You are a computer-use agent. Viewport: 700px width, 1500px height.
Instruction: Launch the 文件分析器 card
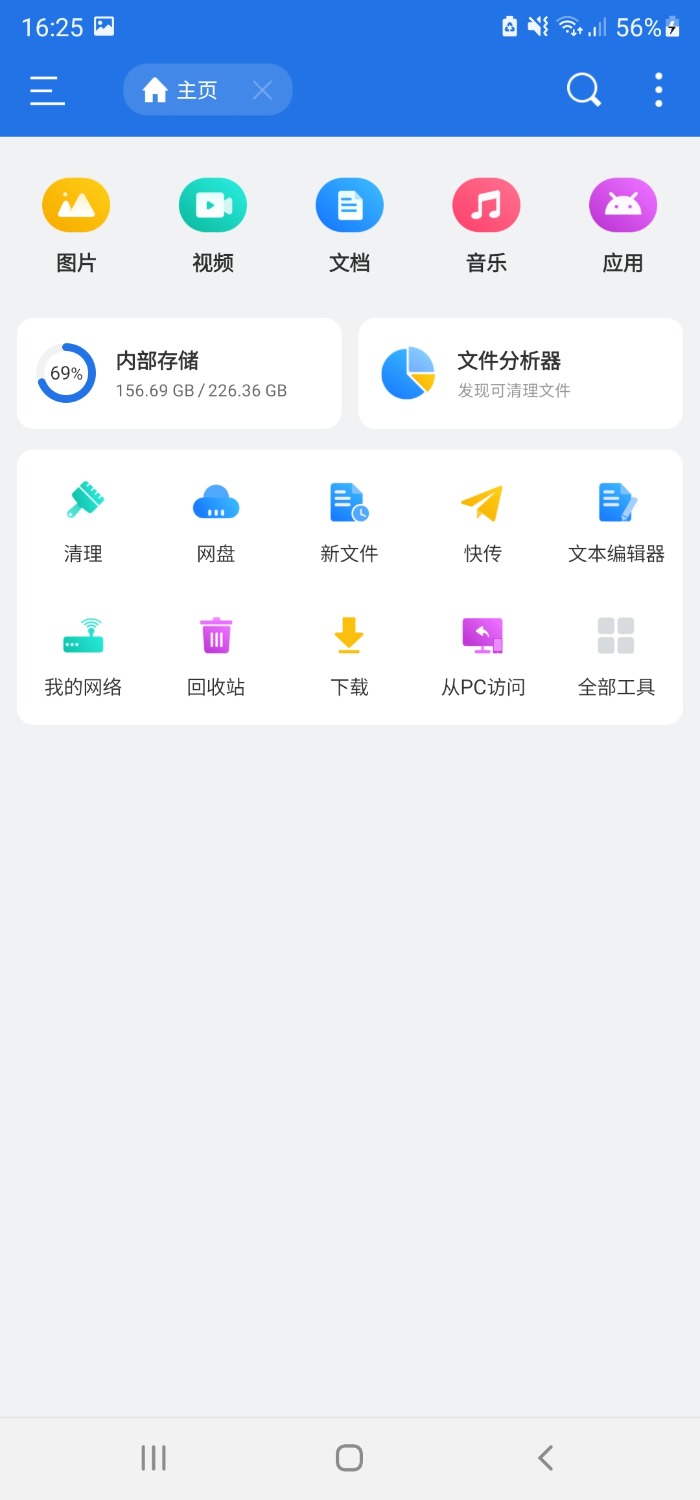point(521,373)
